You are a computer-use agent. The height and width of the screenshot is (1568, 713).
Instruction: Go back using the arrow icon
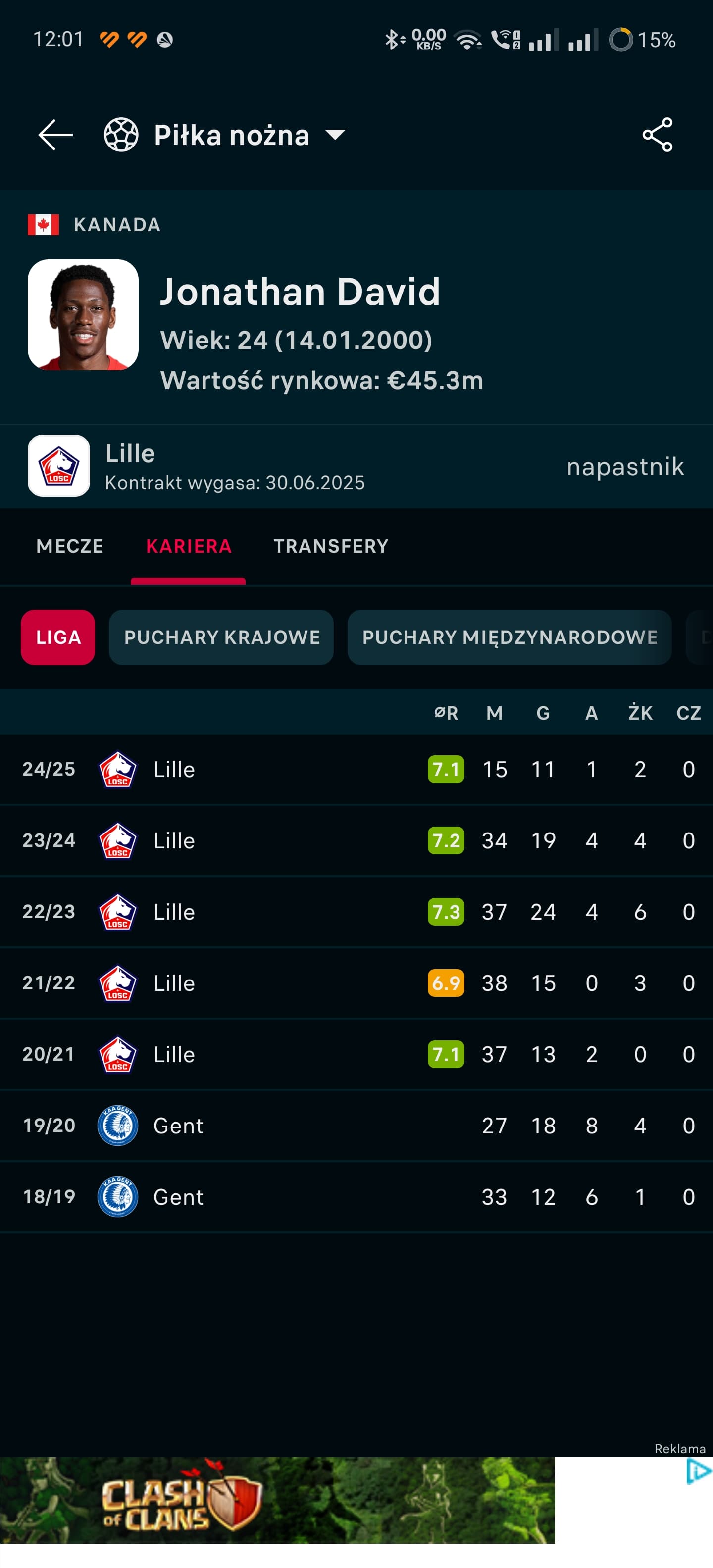coord(55,135)
